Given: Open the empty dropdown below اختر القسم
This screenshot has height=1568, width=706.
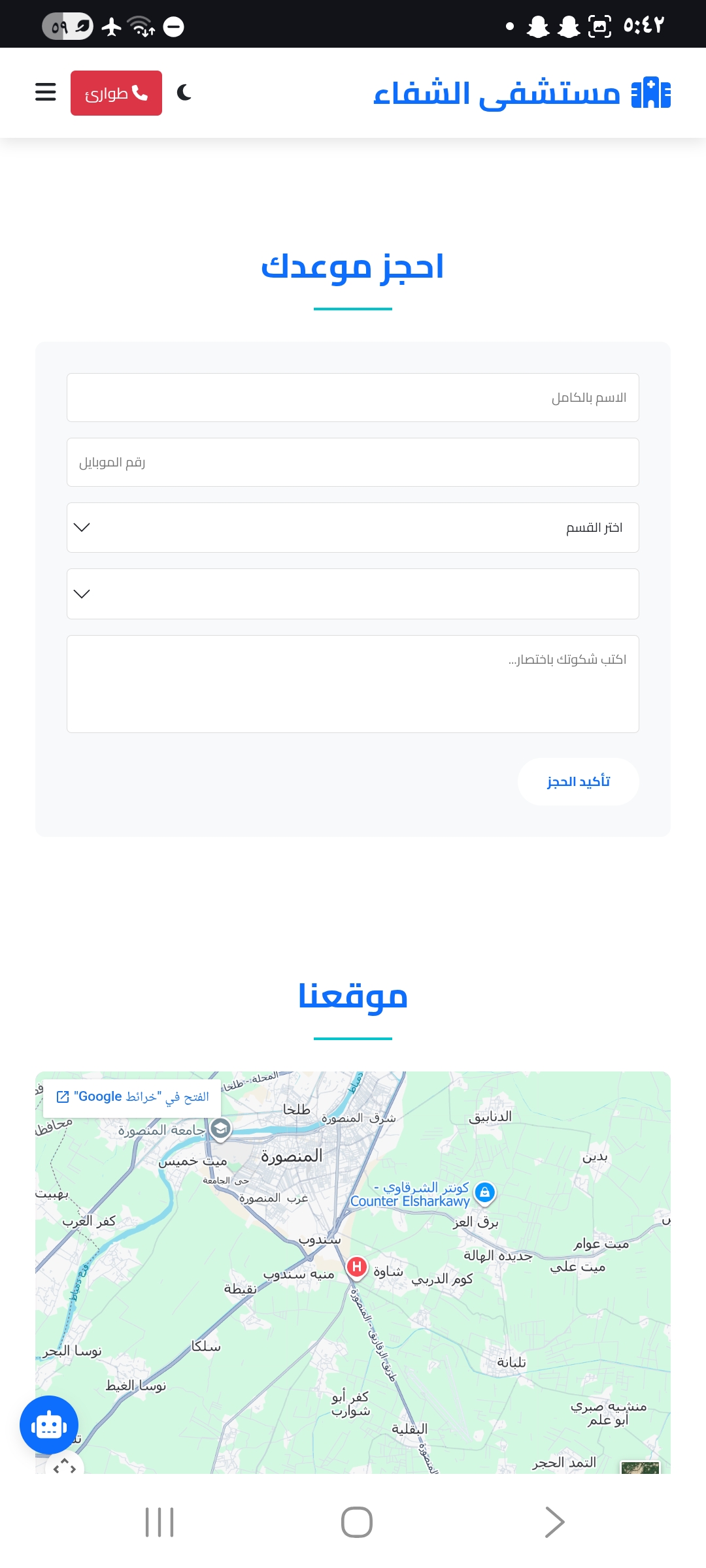Looking at the screenshot, I should (353, 594).
